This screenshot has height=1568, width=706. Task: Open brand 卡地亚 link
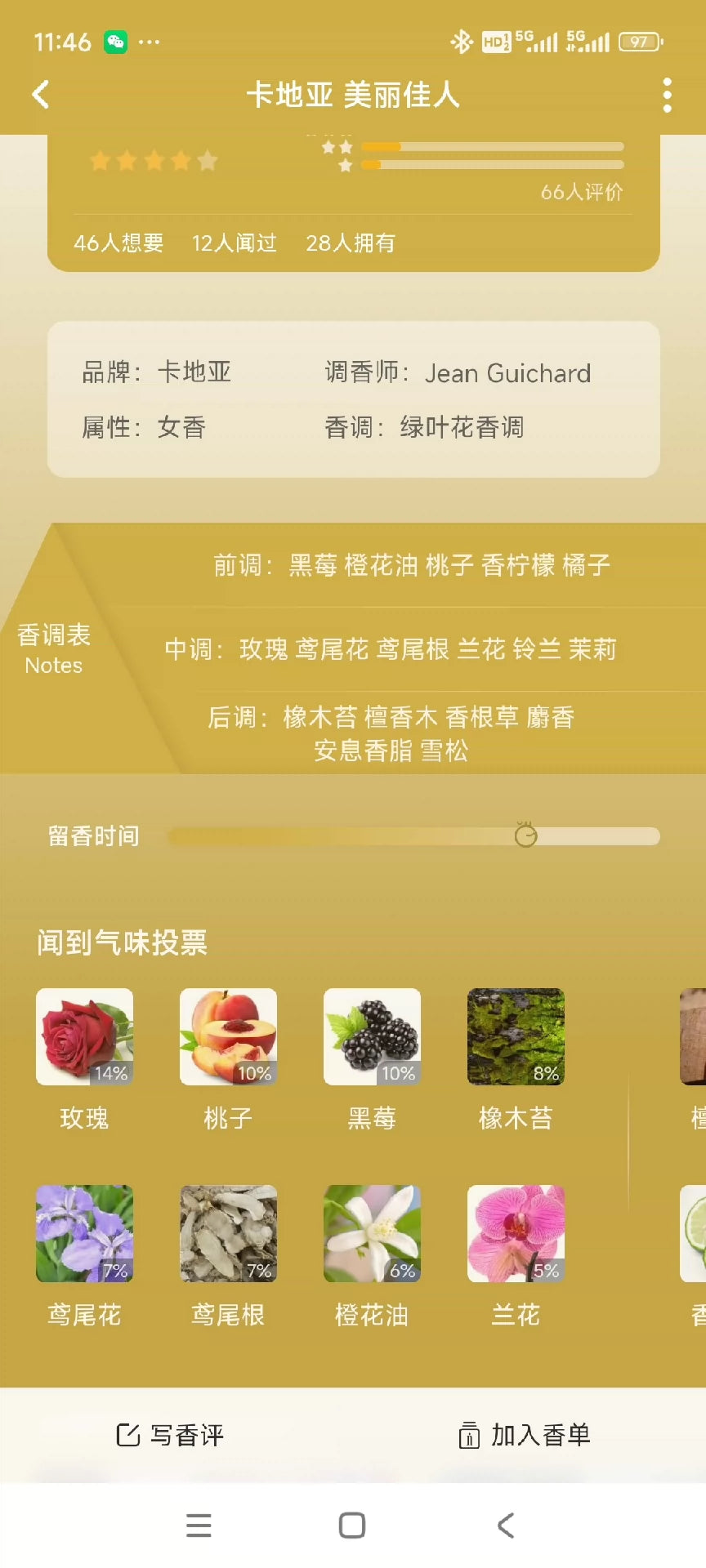click(194, 372)
